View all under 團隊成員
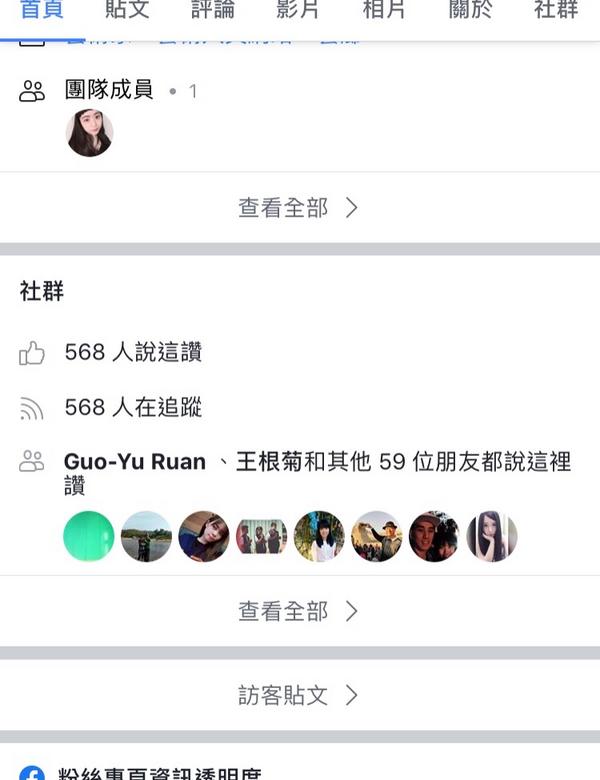The width and height of the screenshot is (600, 780). pyautogui.click(x=298, y=208)
